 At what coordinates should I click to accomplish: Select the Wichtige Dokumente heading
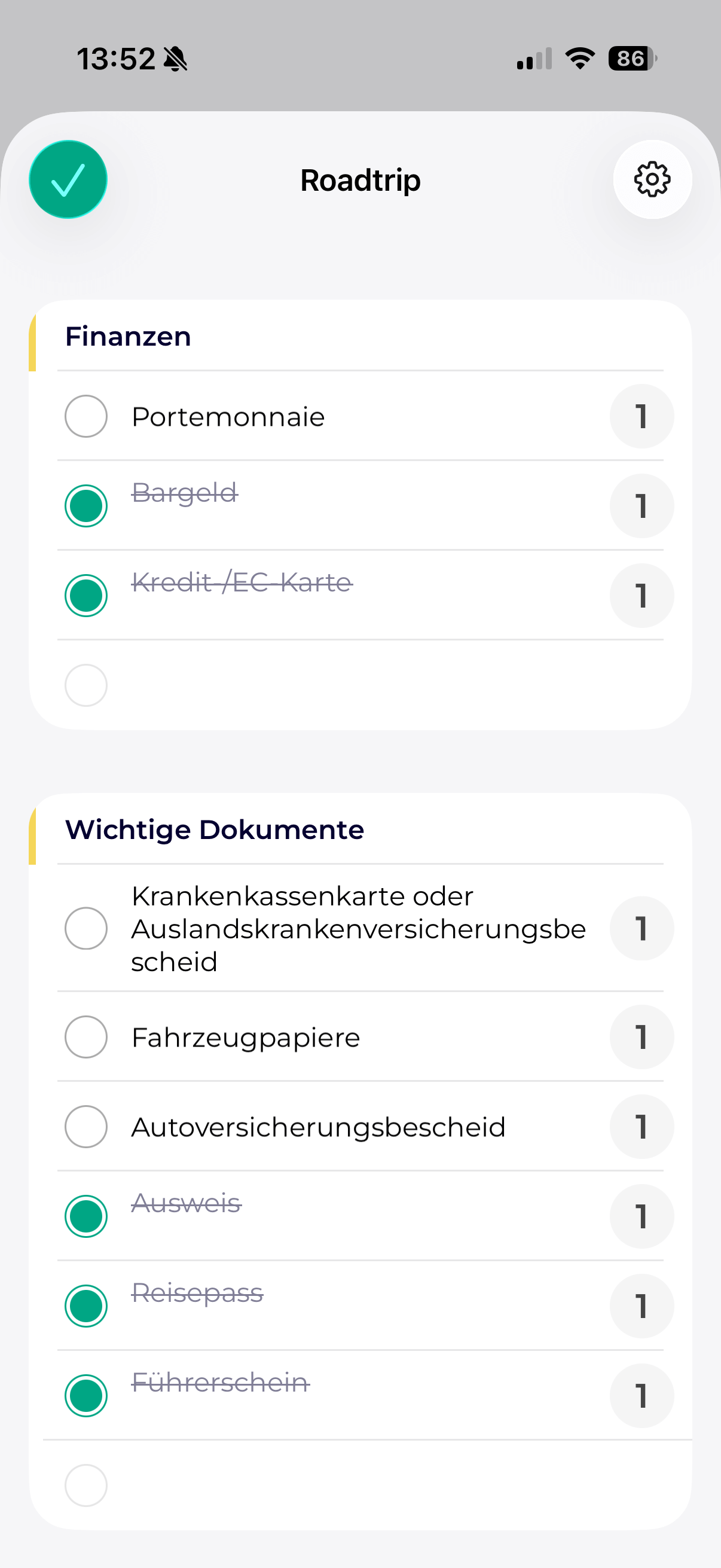[x=214, y=829]
